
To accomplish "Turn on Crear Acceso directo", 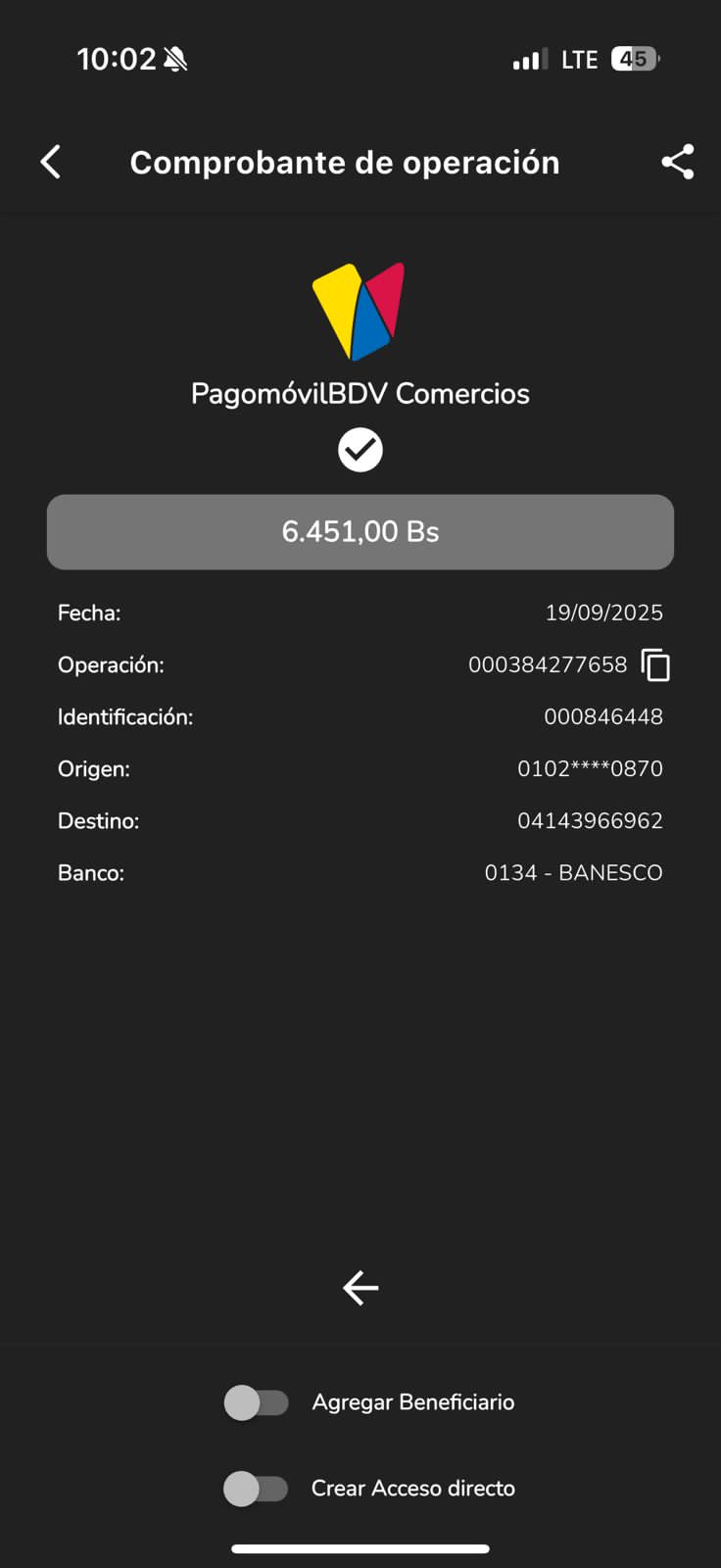I will pos(257,1489).
